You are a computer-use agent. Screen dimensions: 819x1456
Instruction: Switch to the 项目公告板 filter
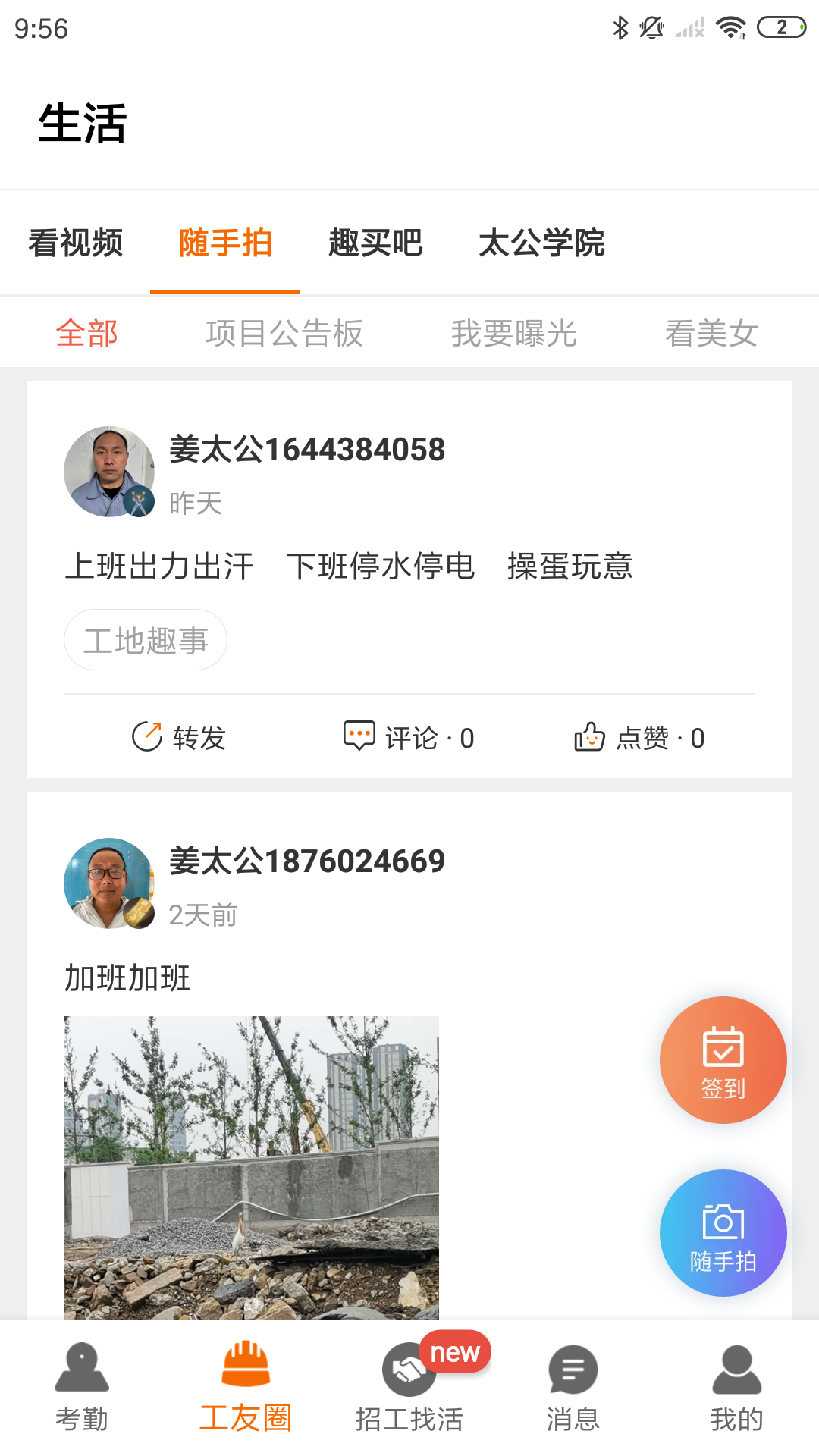[x=285, y=332]
